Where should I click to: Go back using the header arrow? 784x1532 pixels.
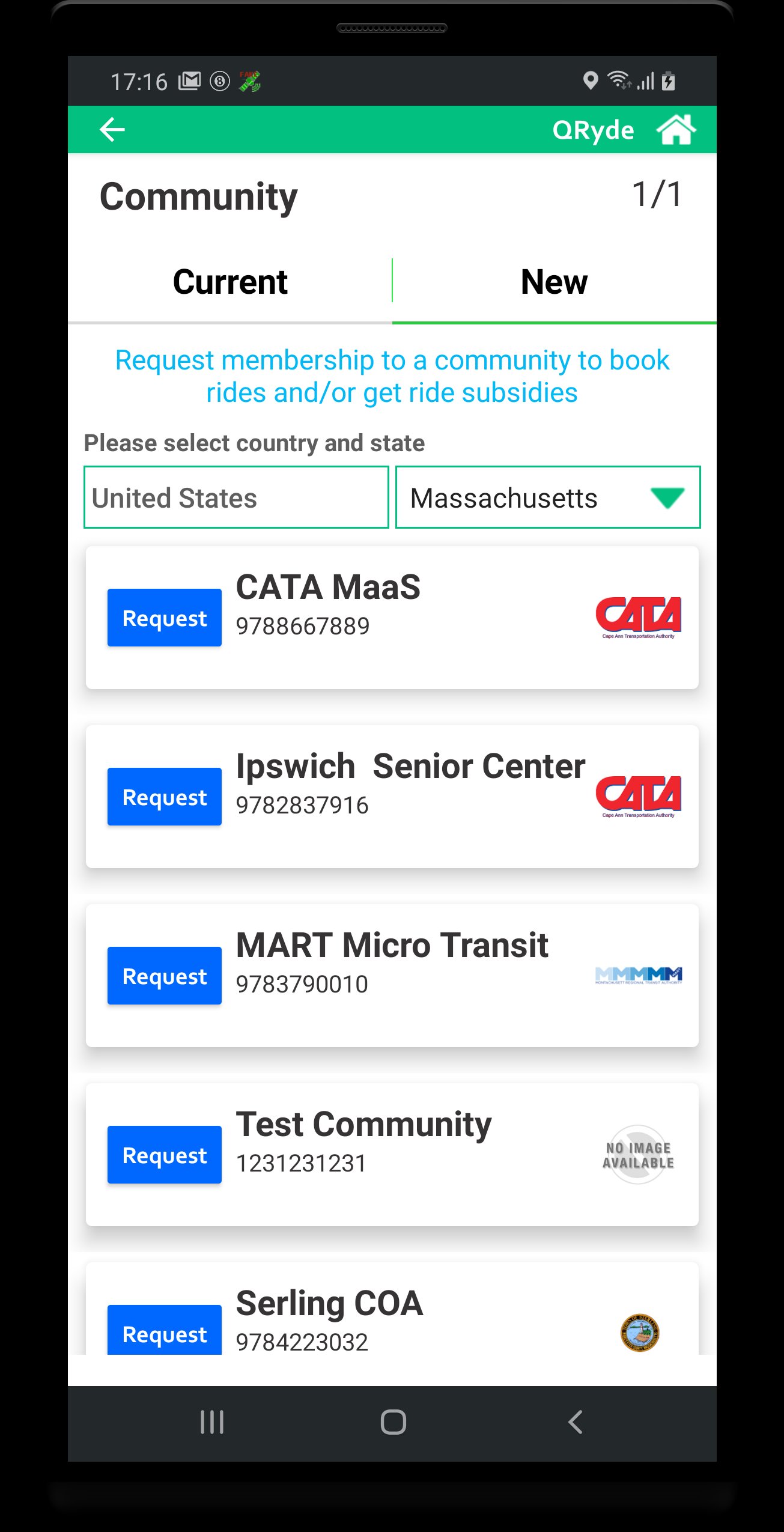112,129
